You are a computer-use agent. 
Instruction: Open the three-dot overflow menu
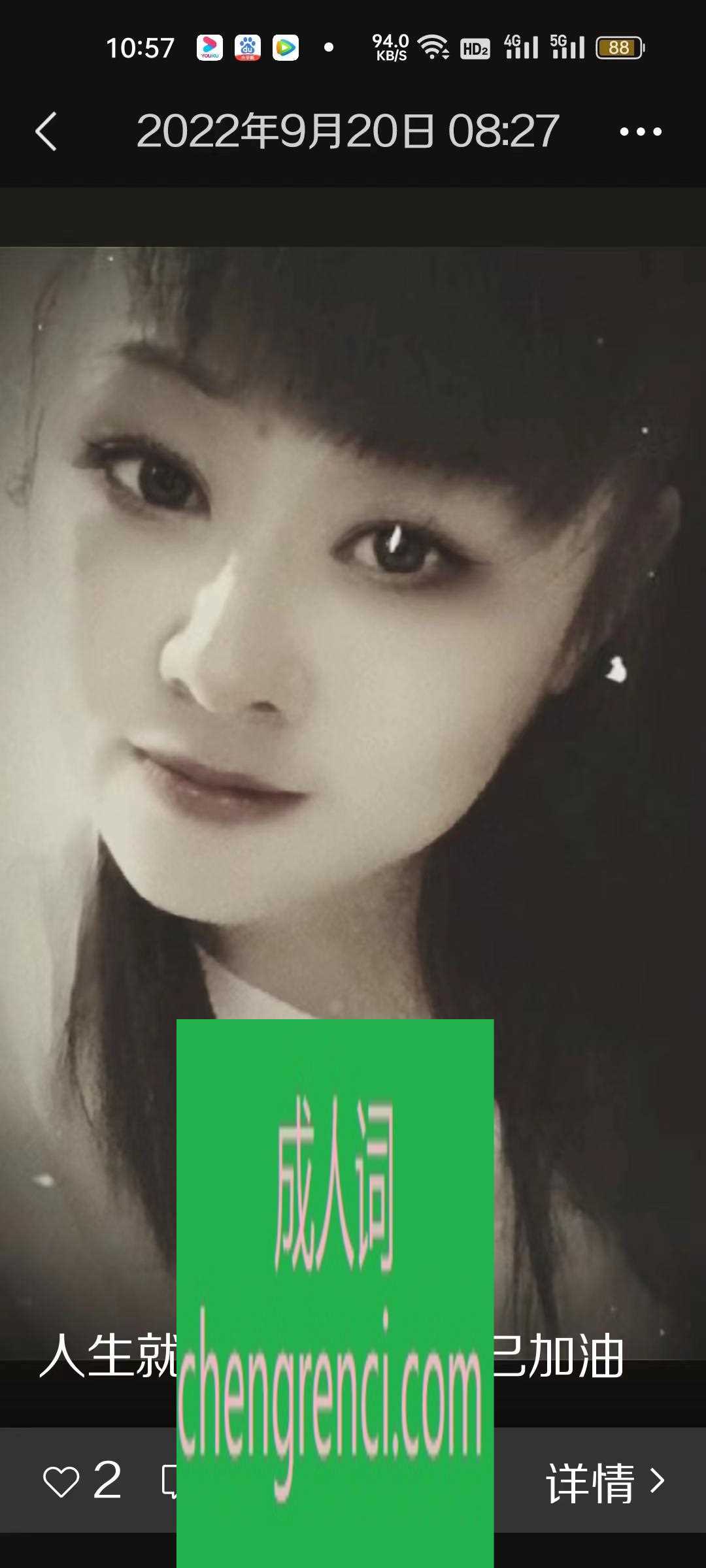pos(641,132)
